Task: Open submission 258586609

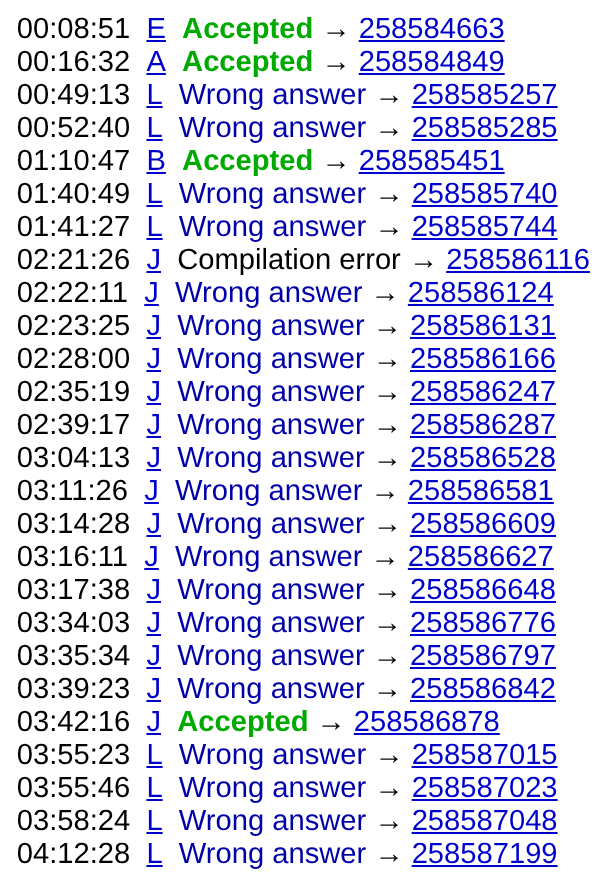Action: tap(482, 524)
